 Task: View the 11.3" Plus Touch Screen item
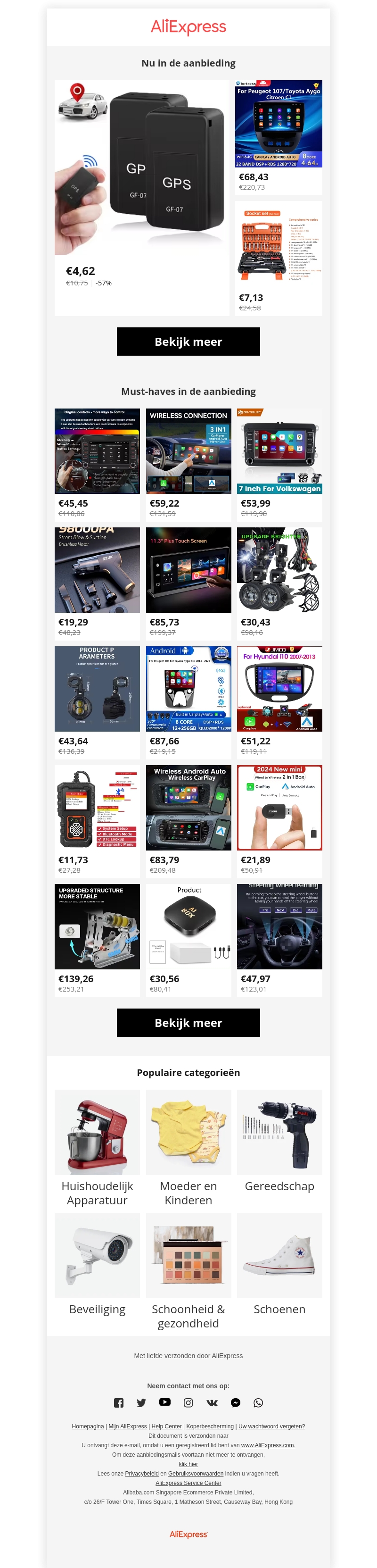(188, 570)
